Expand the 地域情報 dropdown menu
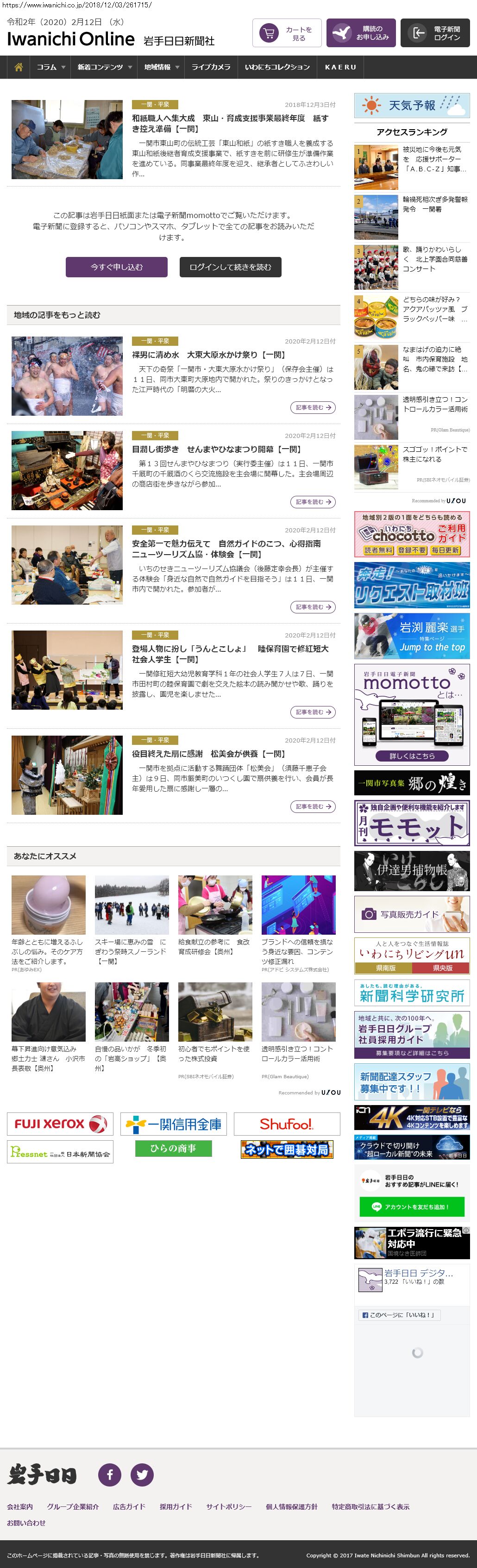 click(x=161, y=67)
